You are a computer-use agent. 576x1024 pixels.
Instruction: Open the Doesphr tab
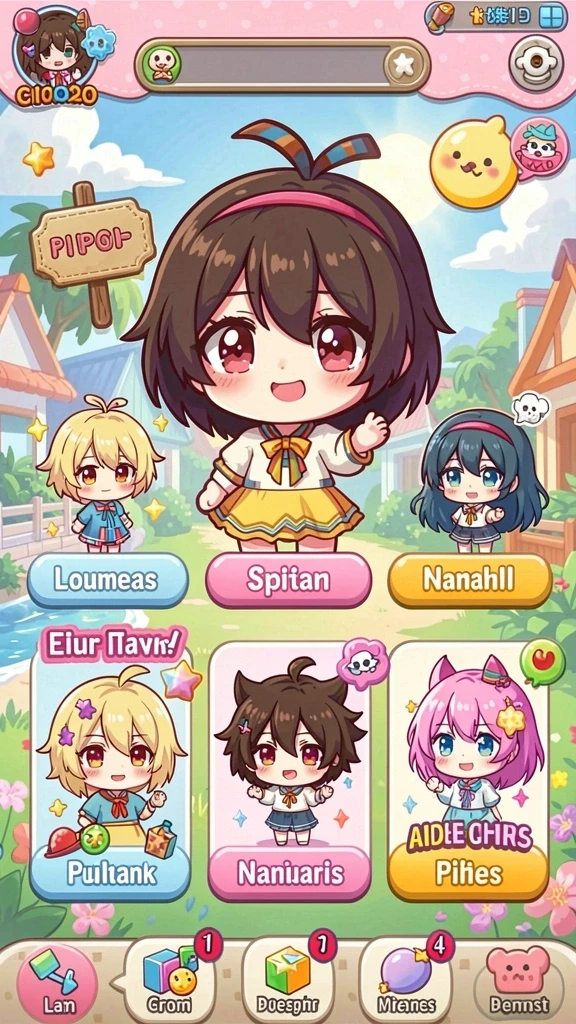click(x=289, y=978)
